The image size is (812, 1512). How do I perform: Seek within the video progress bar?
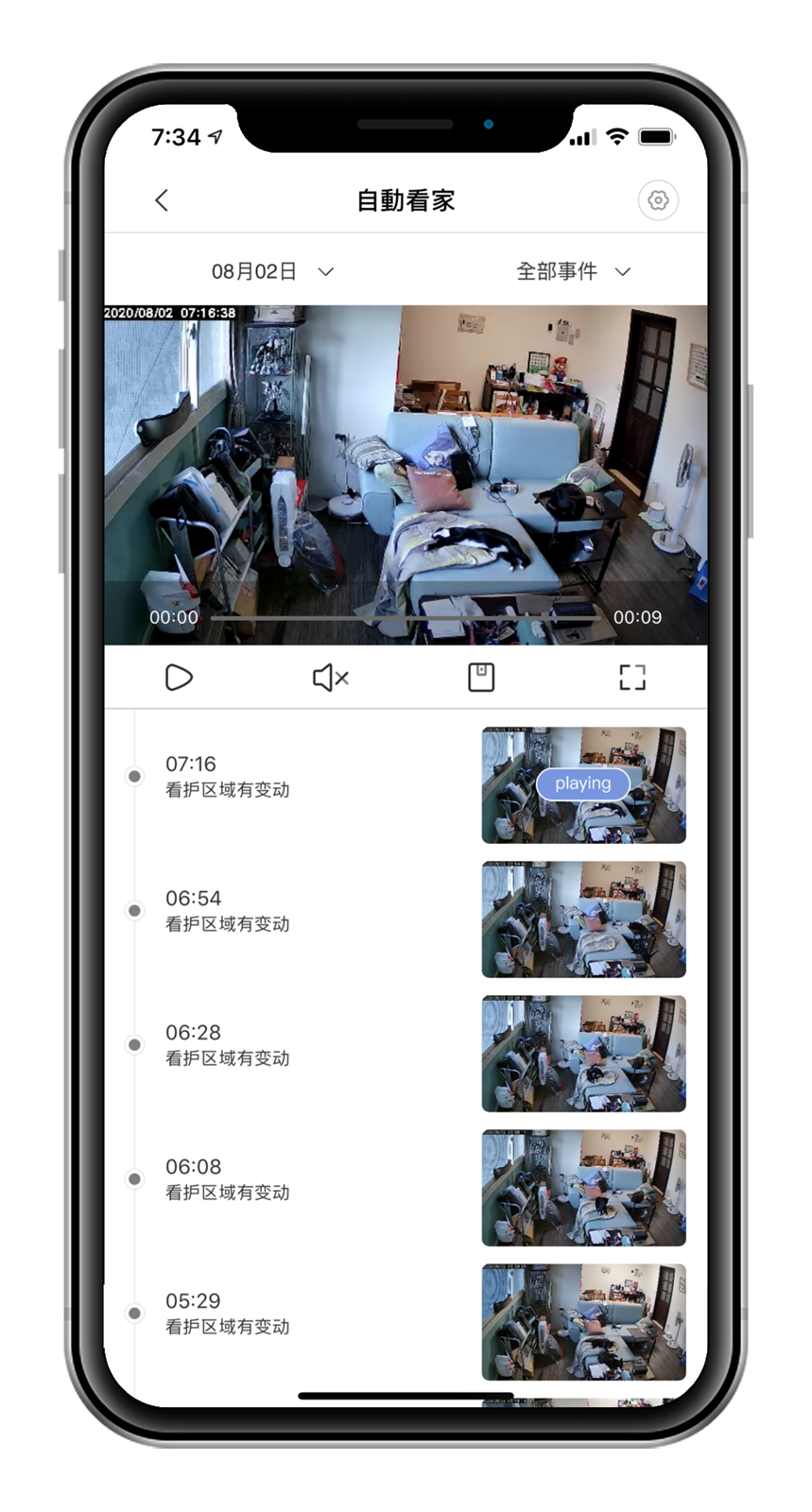pos(405,617)
